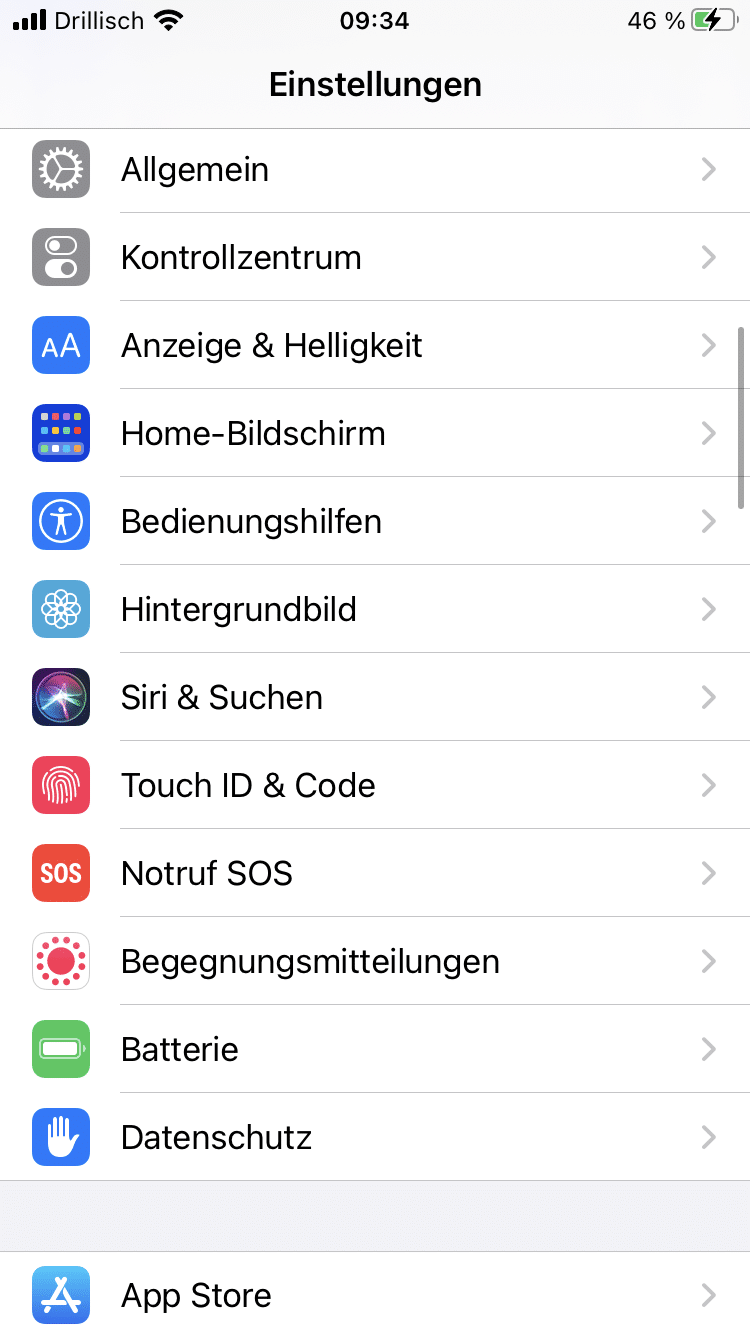Select Begegnungsmitteilungen
Viewport: 750px width, 1334px height.
coord(375,962)
